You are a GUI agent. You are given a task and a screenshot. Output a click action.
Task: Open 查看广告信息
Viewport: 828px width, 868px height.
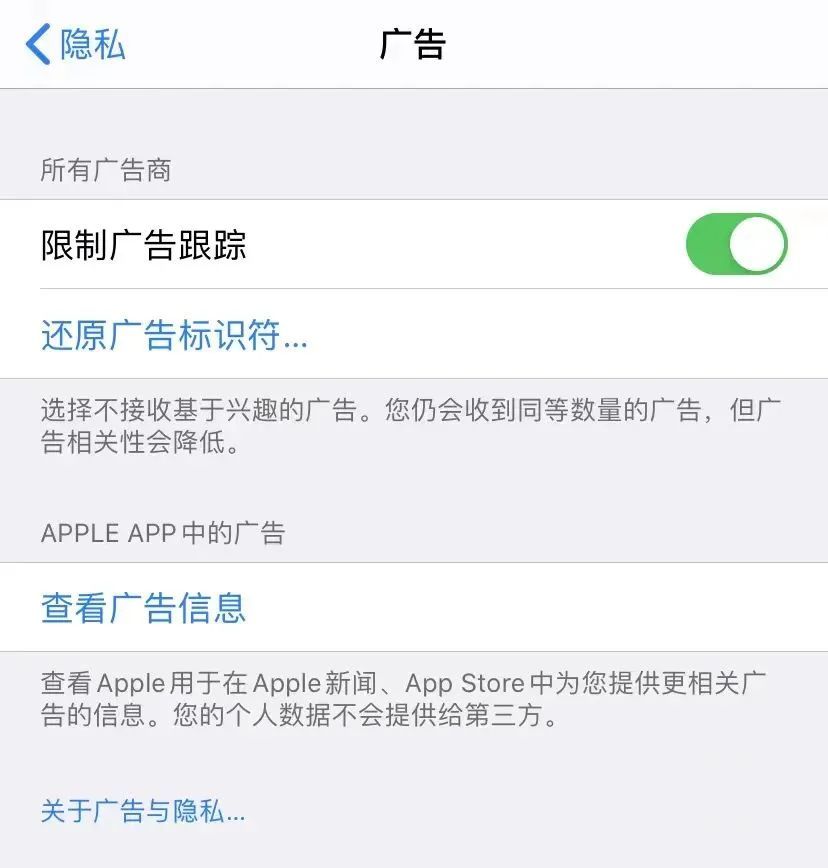414,607
